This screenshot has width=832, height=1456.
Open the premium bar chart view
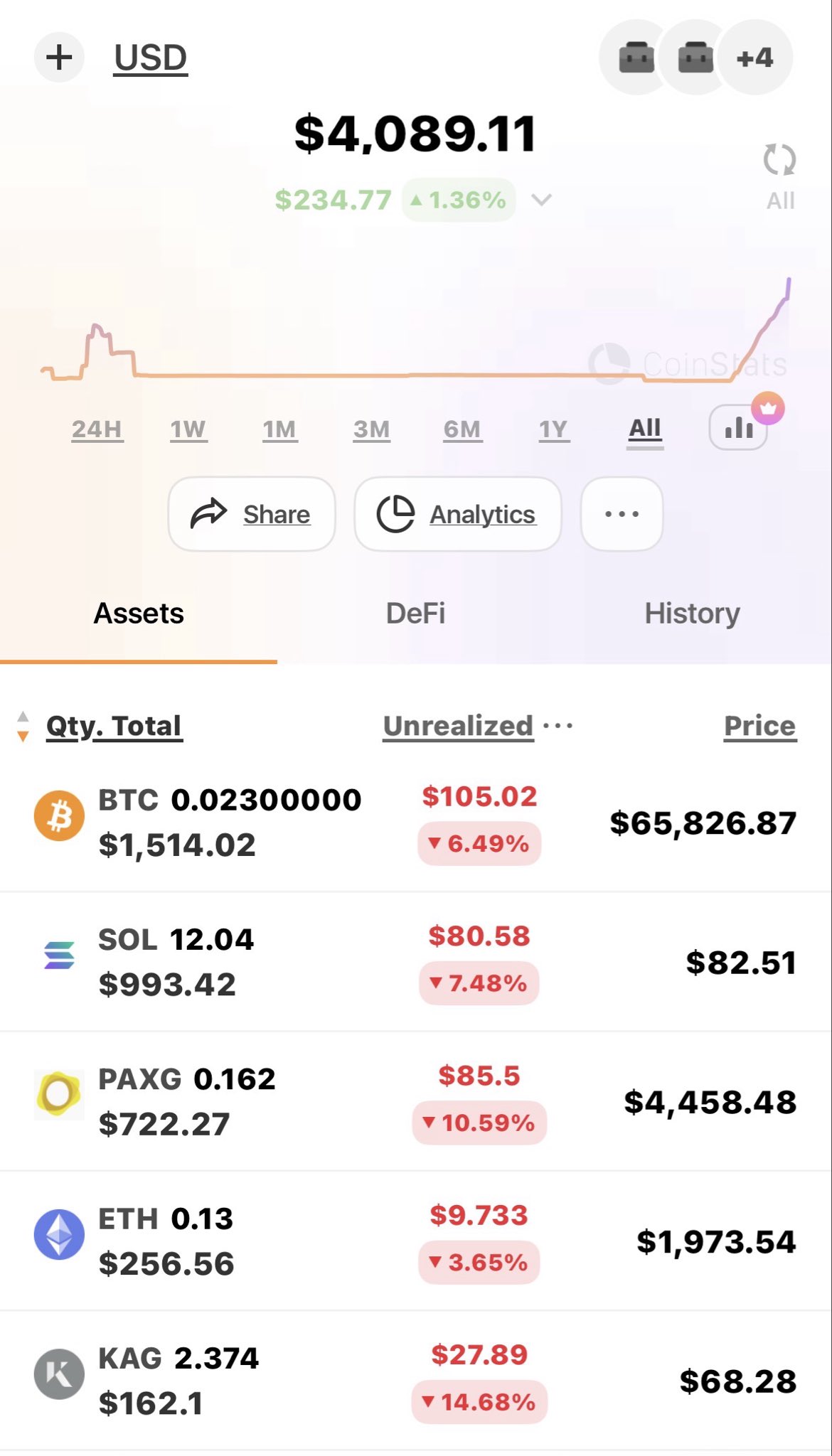(739, 427)
